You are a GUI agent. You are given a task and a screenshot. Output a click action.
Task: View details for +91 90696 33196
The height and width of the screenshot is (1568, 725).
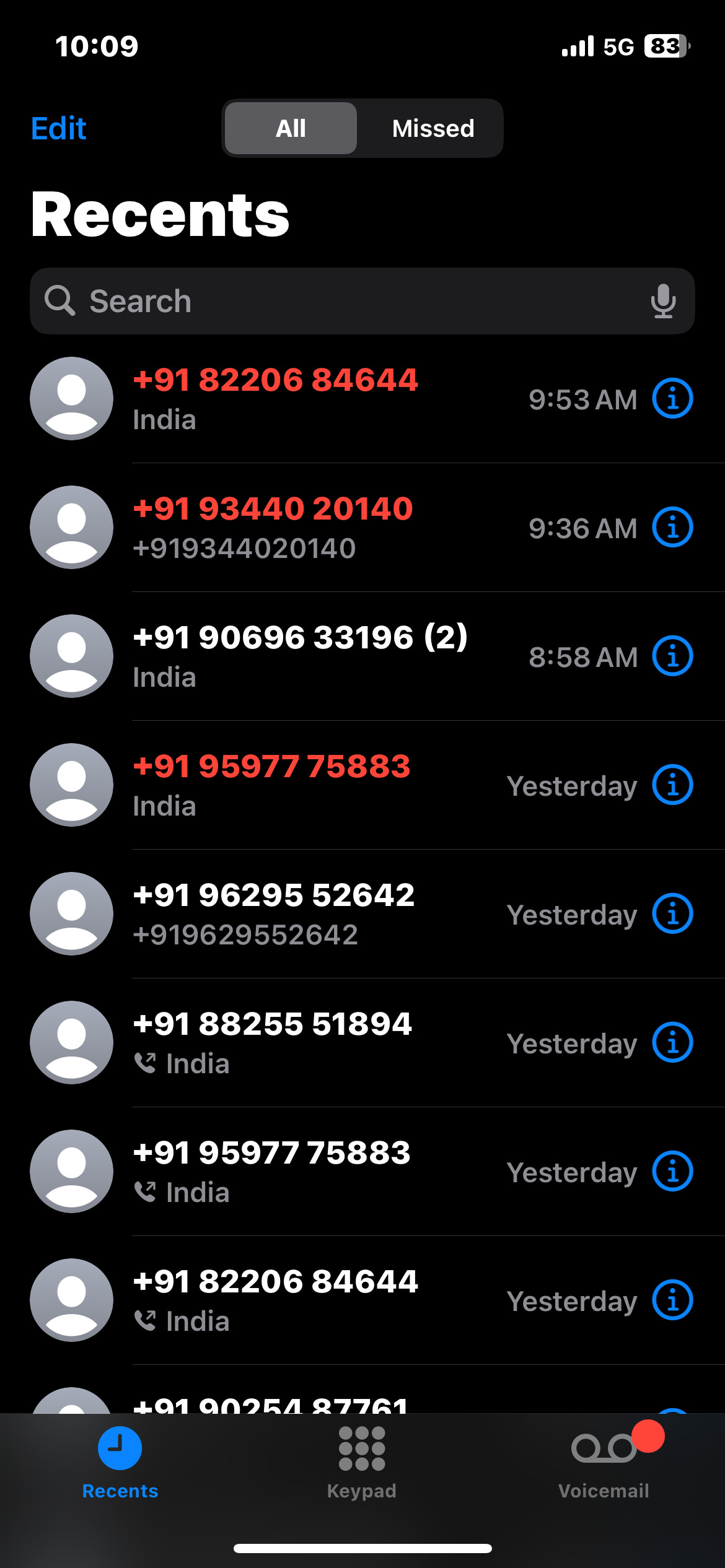pos(672,656)
